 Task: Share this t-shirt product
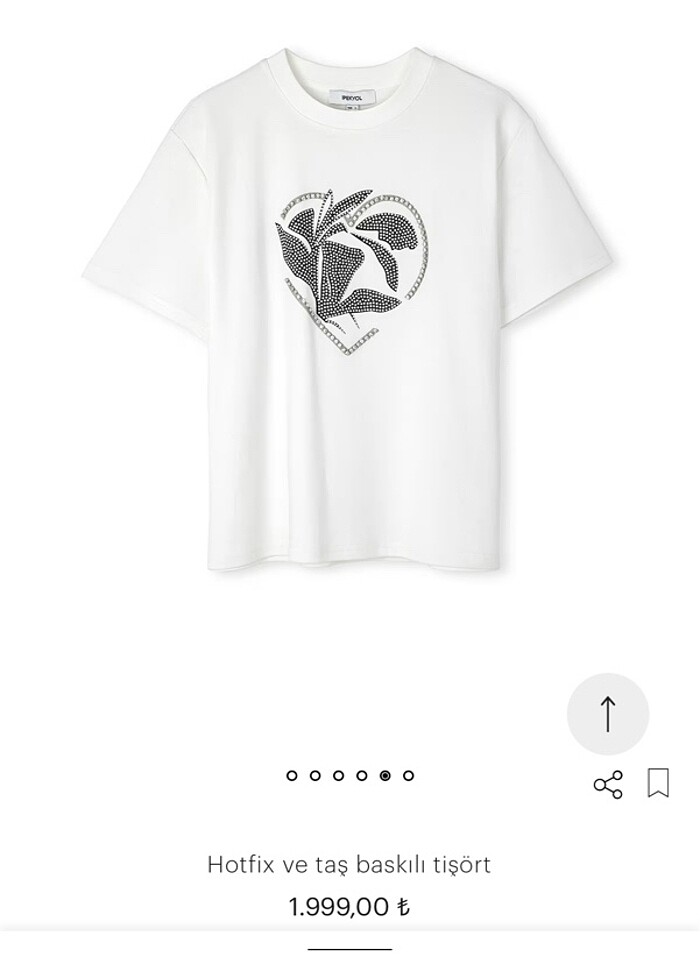608,784
